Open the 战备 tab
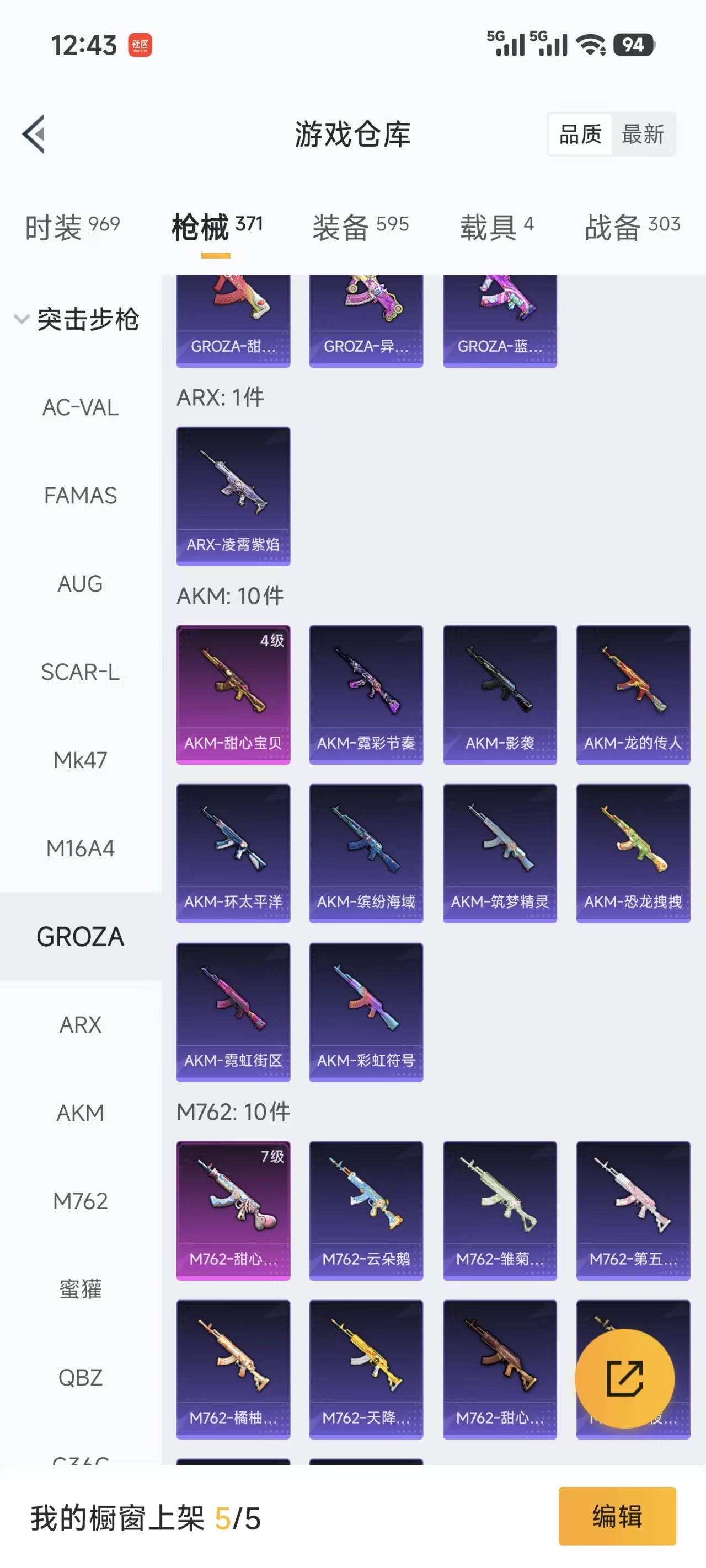706x1568 pixels. point(632,227)
